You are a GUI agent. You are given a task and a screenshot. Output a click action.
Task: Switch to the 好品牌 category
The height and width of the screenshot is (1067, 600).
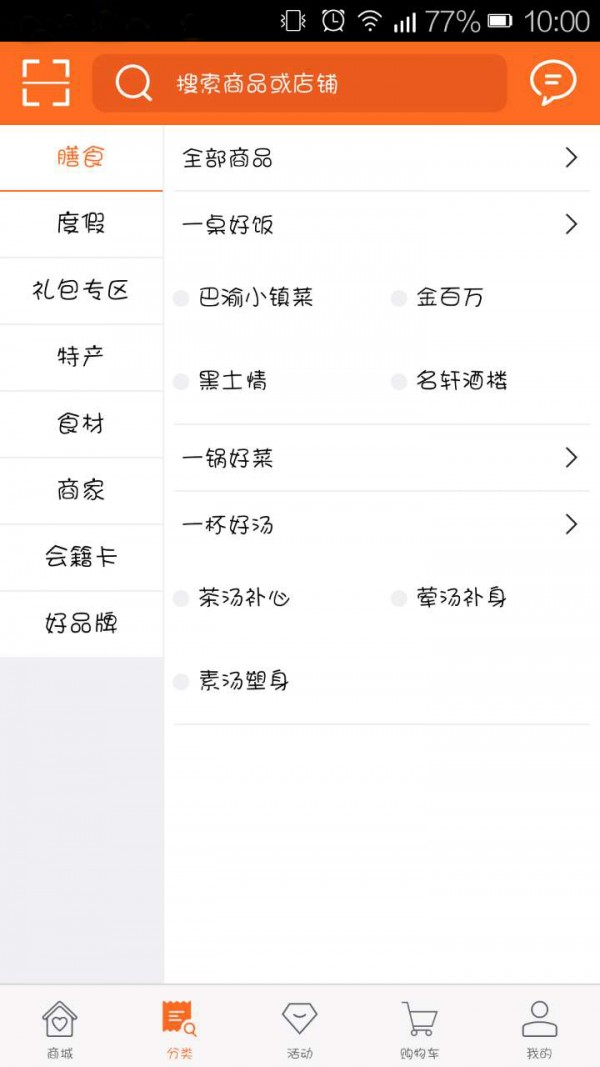pyautogui.click(x=81, y=624)
